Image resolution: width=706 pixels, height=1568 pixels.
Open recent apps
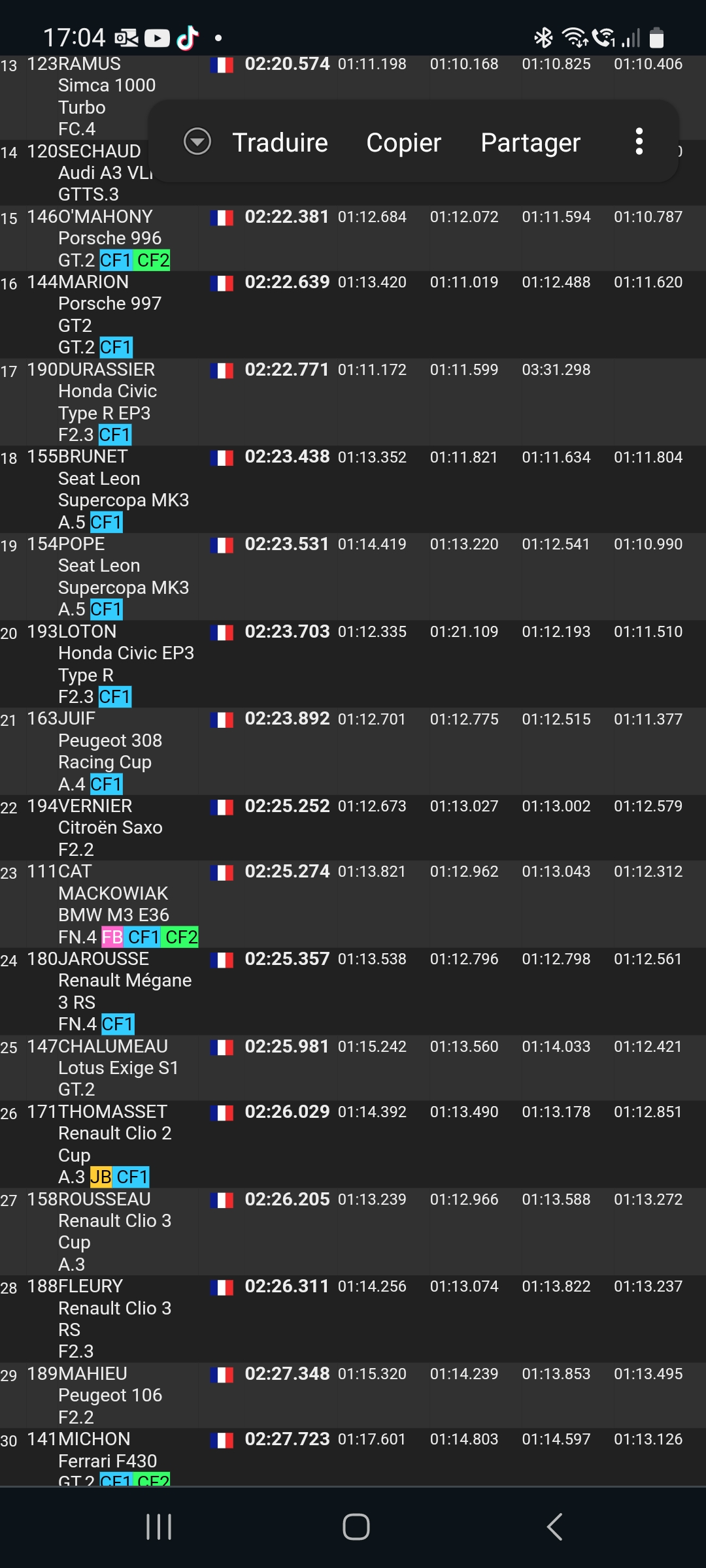pyautogui.click(x=159, y=1527)
